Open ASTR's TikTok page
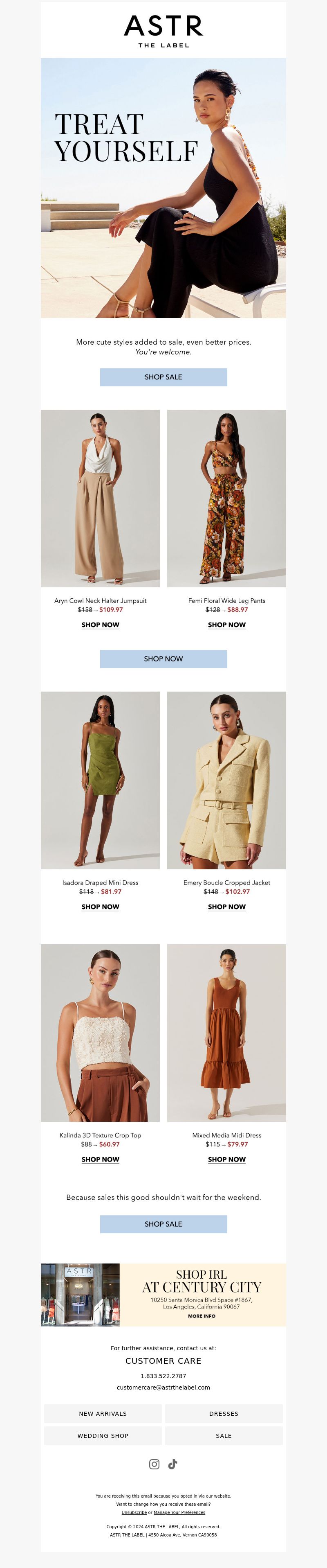This screenshot has width=327, height=1568. 172,1464
